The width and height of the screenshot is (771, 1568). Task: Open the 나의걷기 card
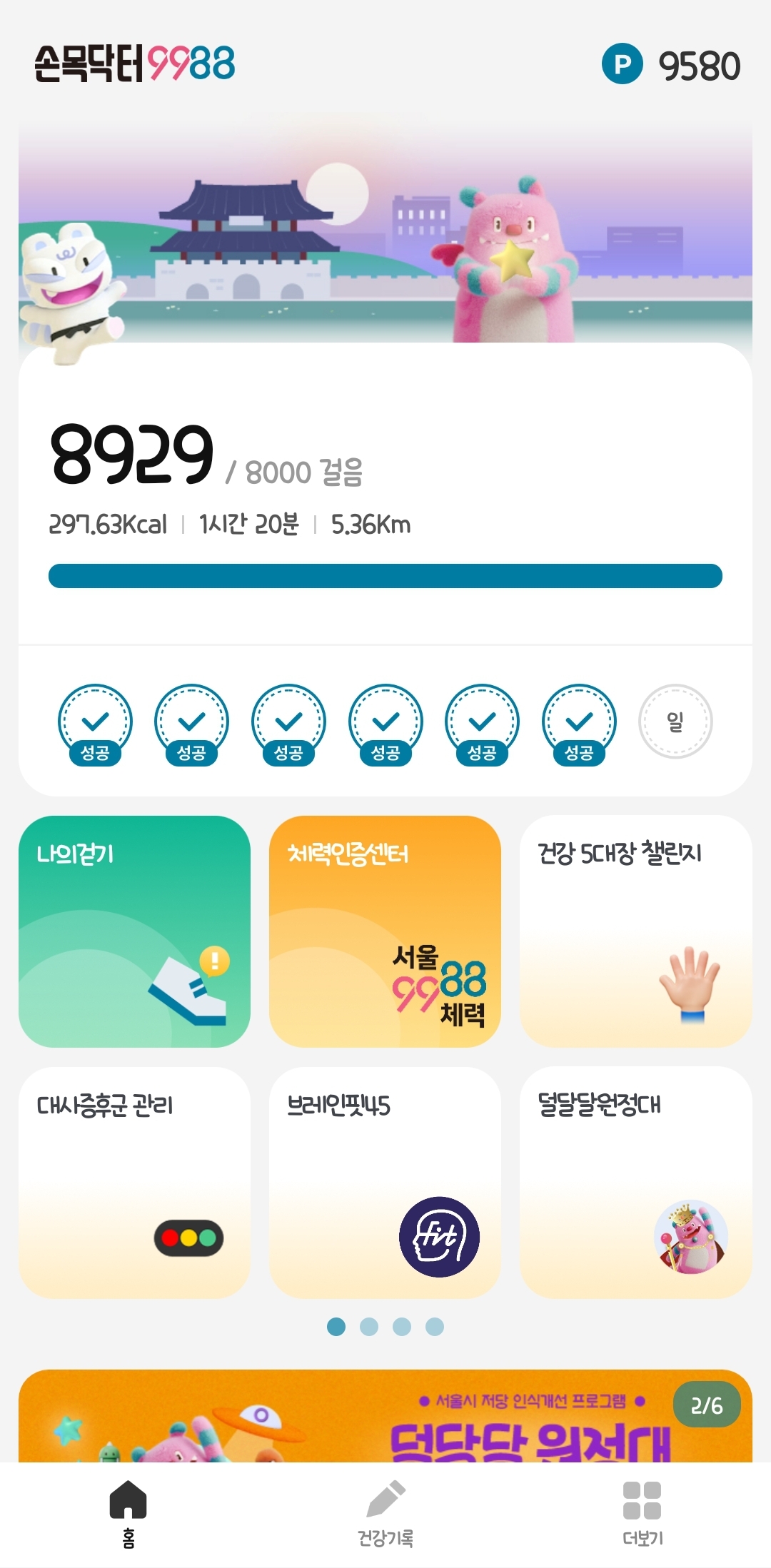[x=134, y=931]
